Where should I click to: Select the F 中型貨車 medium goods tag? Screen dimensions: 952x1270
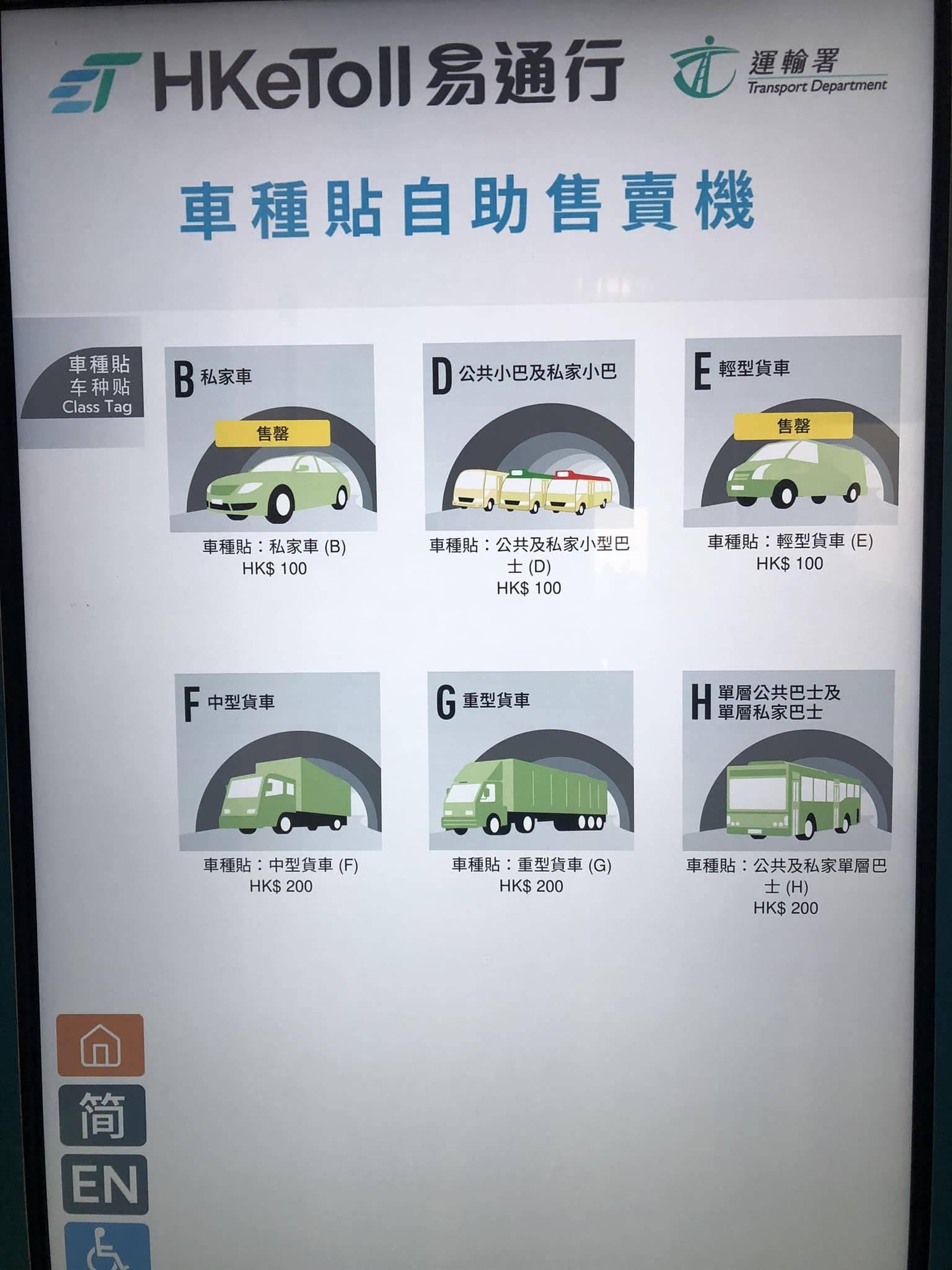[x=279, y=762]
